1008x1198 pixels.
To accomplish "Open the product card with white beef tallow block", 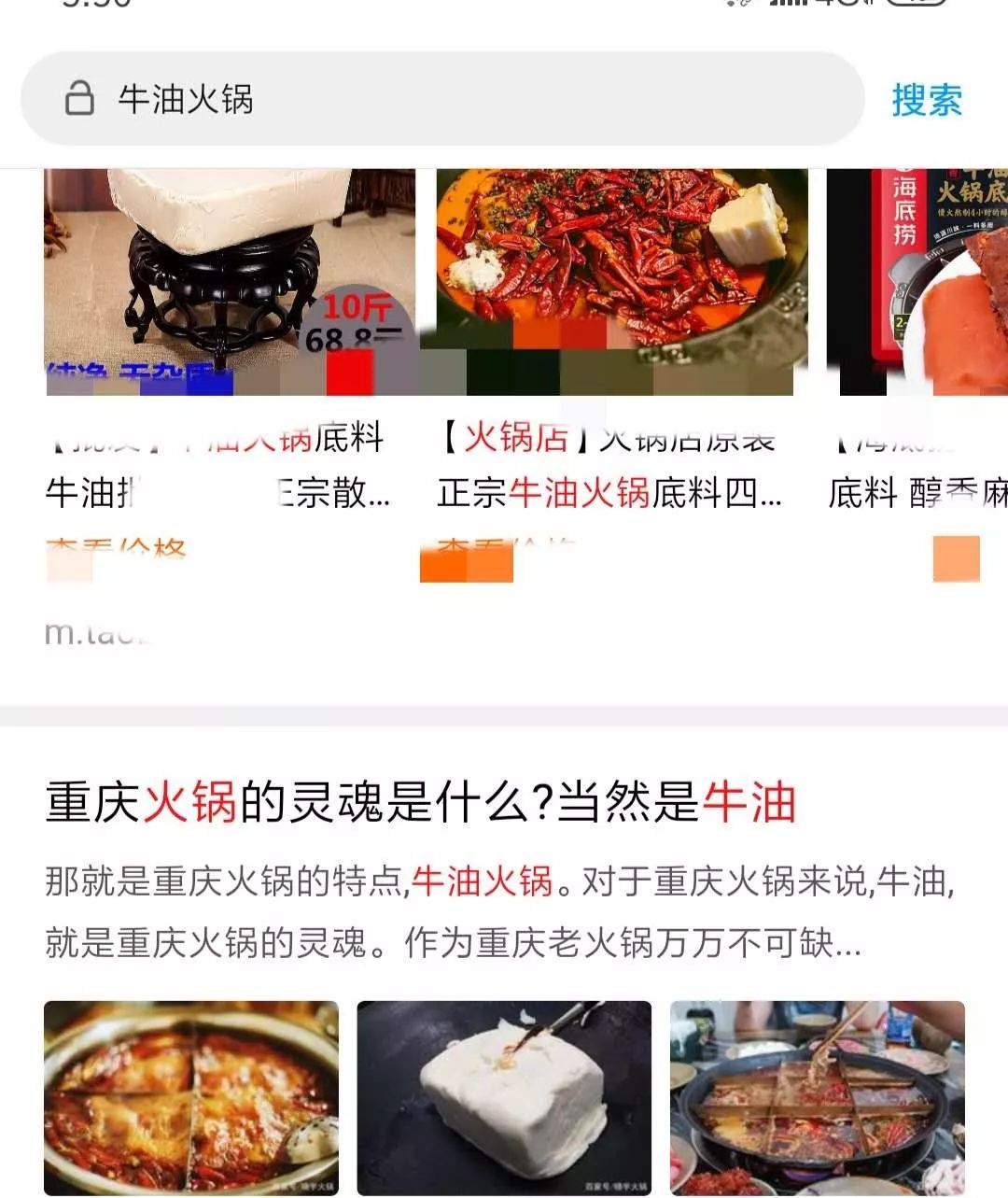I will (x=230, y=280).
